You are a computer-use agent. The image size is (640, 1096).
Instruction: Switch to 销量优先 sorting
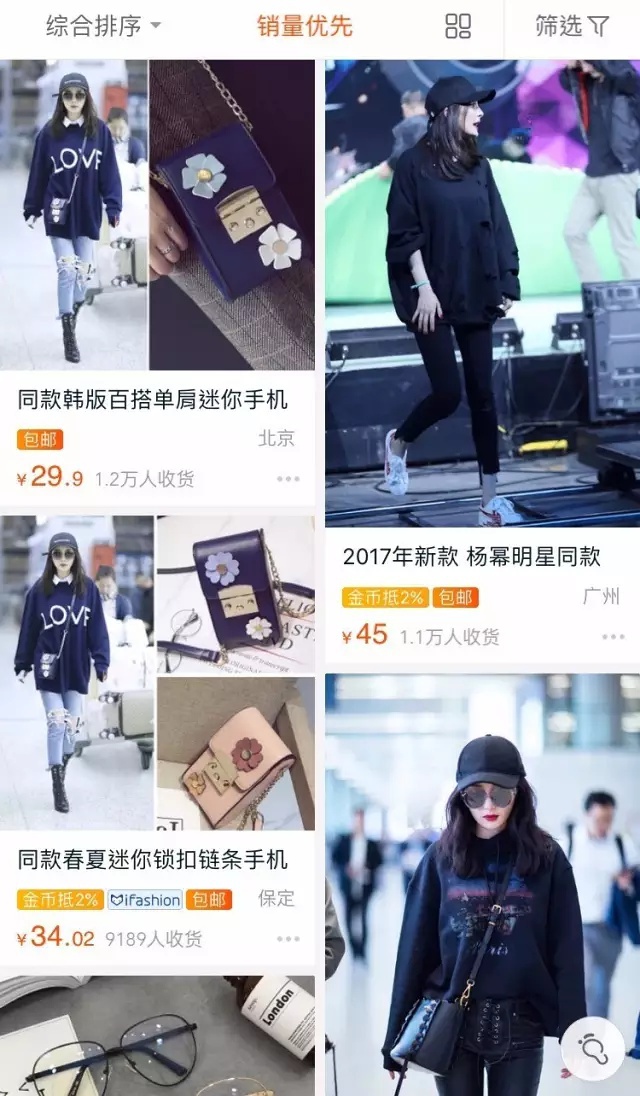[x=304, y=27]
